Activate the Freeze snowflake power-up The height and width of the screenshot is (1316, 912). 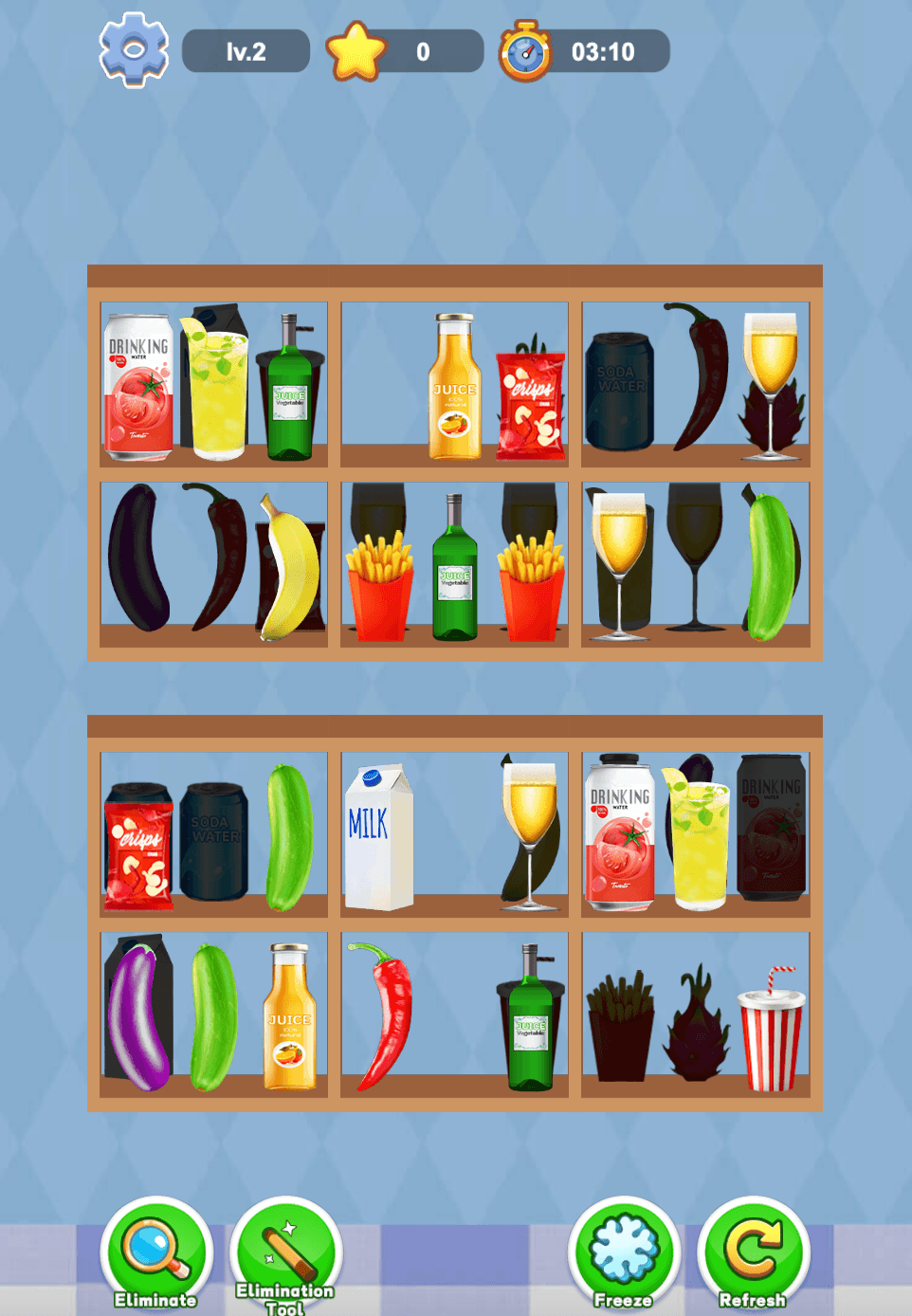623,1252
